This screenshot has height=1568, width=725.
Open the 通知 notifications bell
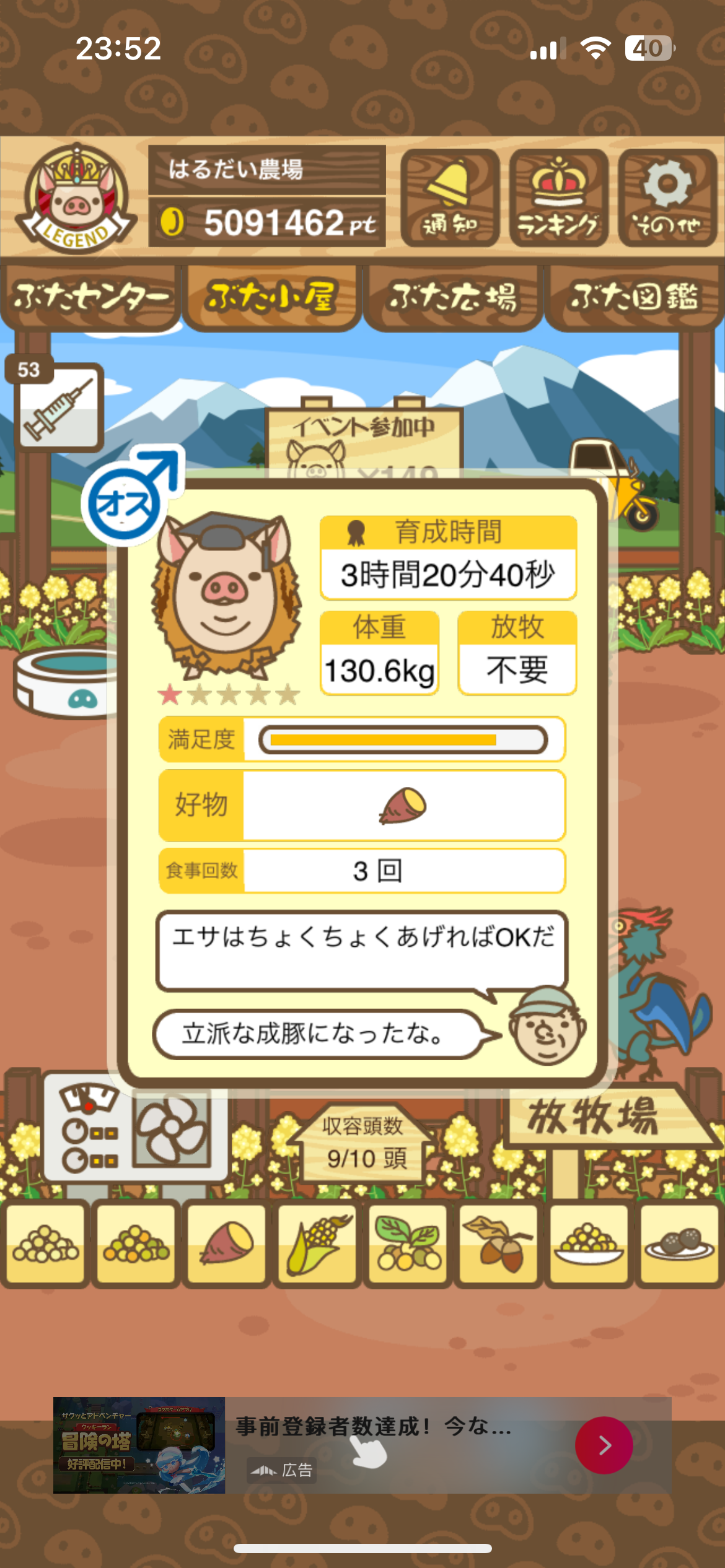[449, 198]
